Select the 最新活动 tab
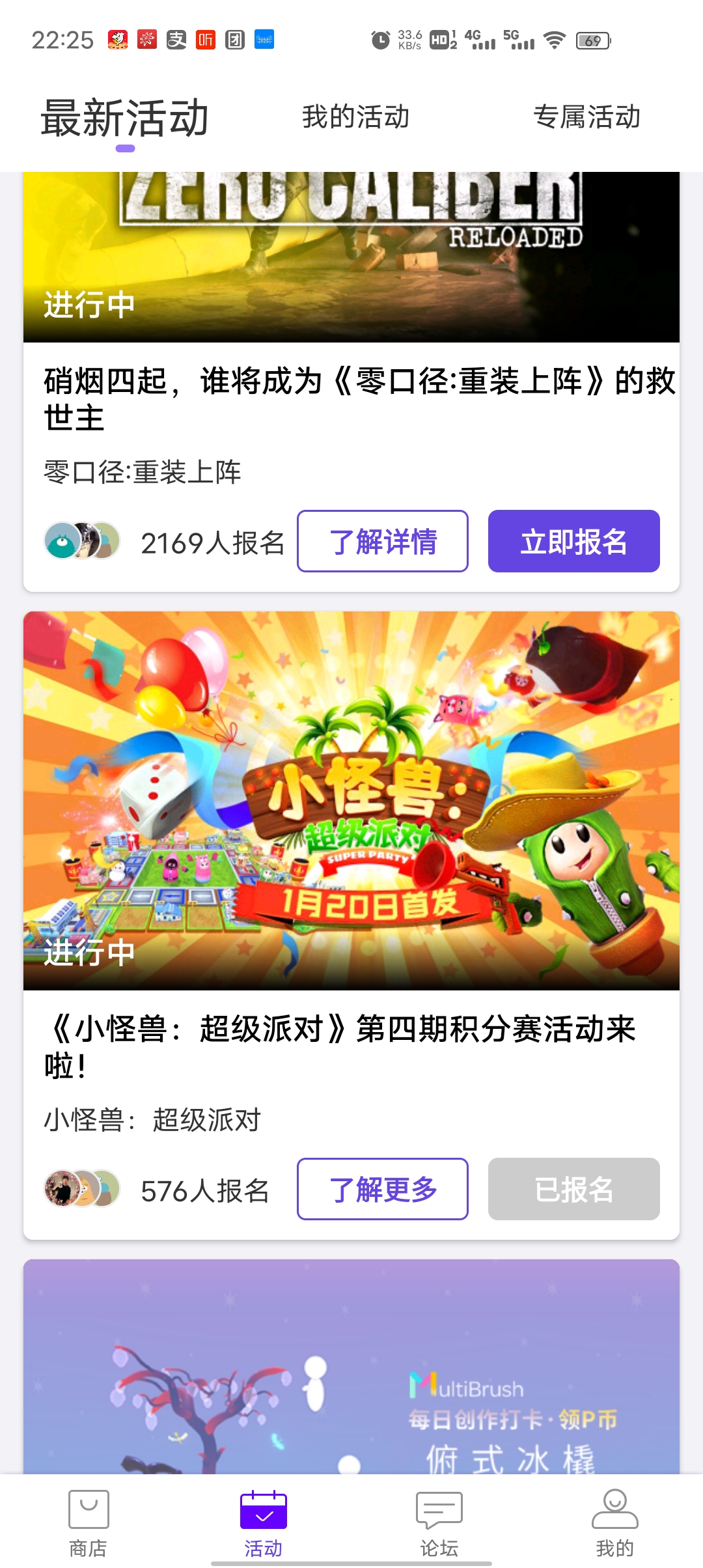 tap(124, 117)
